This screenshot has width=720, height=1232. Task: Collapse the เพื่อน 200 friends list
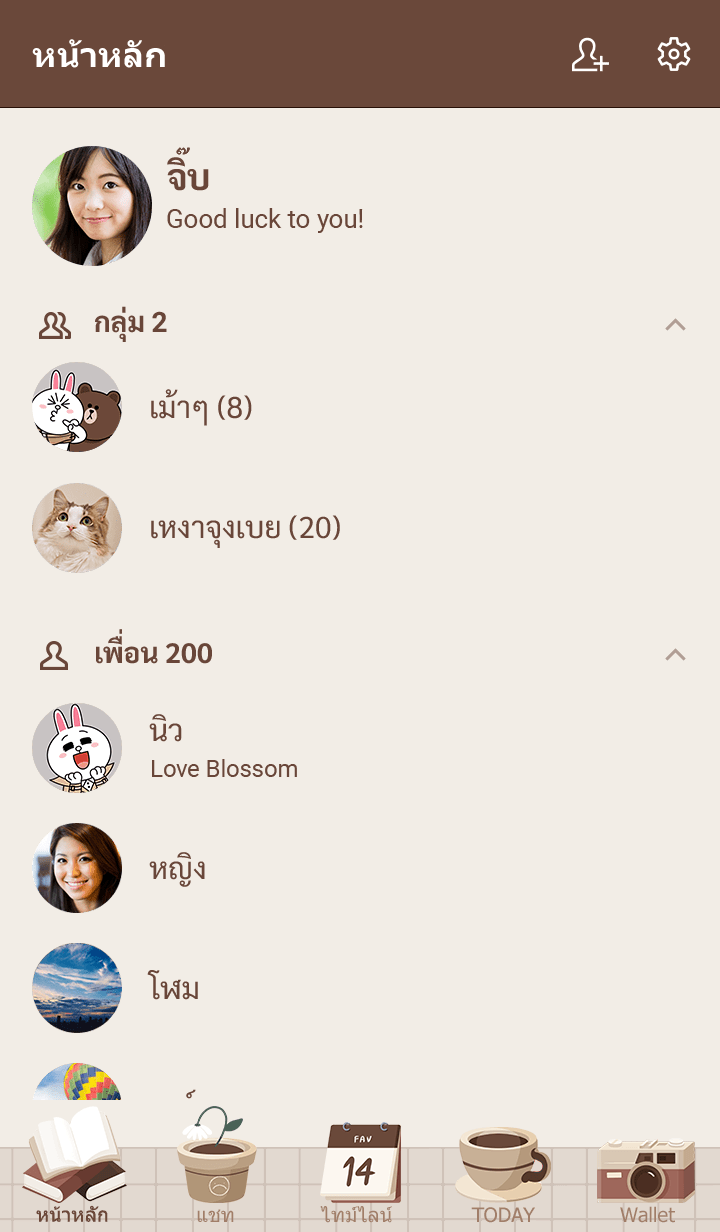point(675,654)
